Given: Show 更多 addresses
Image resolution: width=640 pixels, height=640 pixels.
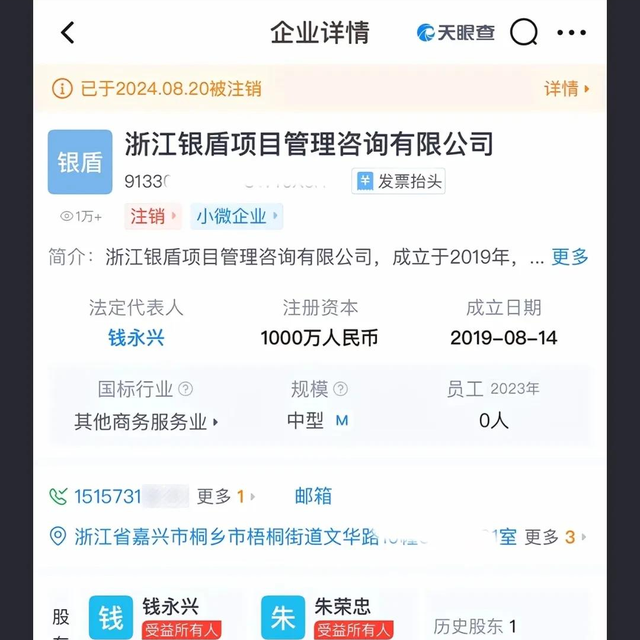Looking at the screenshot, I should (551, 537).
